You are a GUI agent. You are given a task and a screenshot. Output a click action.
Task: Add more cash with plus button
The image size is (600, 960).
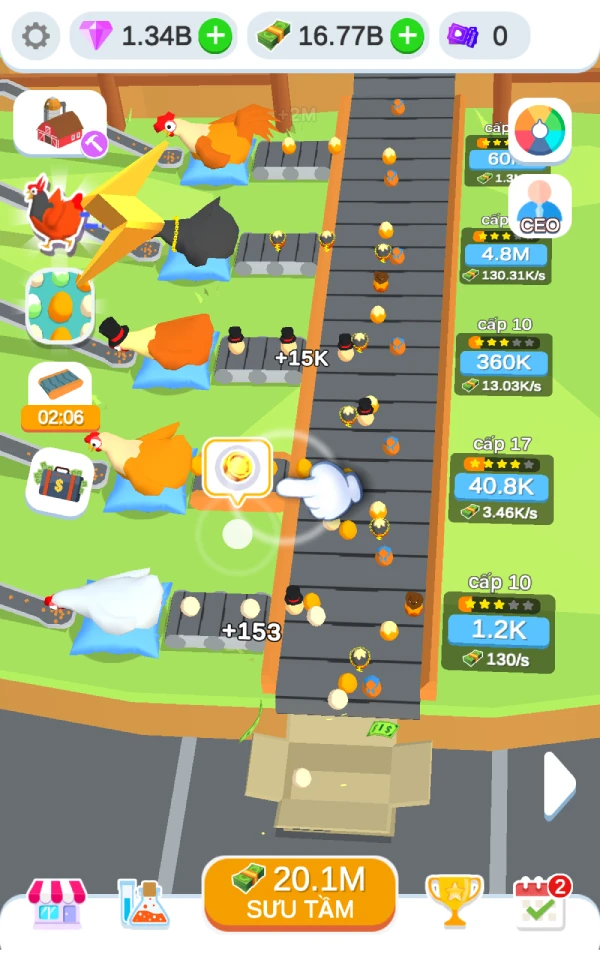point(407,36)
